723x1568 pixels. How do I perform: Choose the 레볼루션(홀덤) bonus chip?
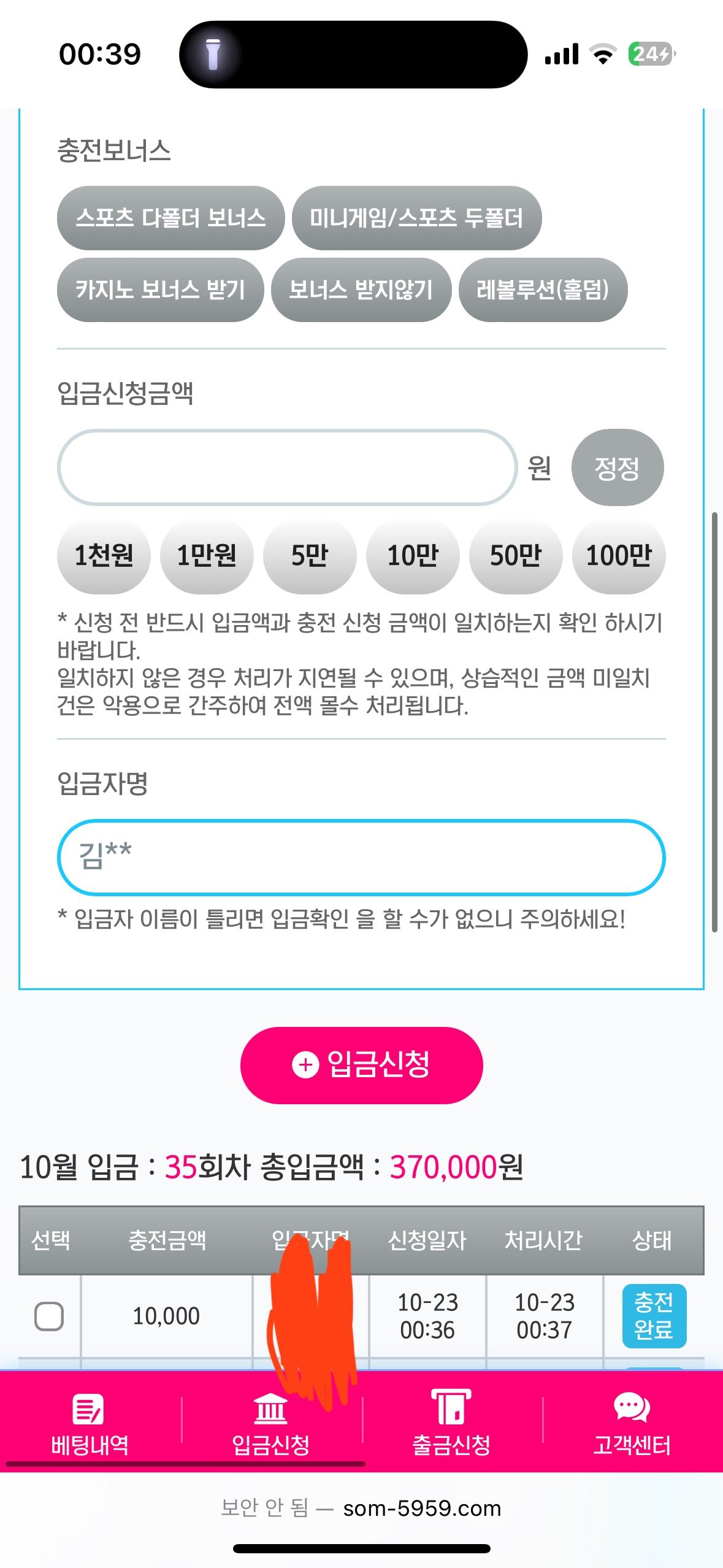pos(543,290)
